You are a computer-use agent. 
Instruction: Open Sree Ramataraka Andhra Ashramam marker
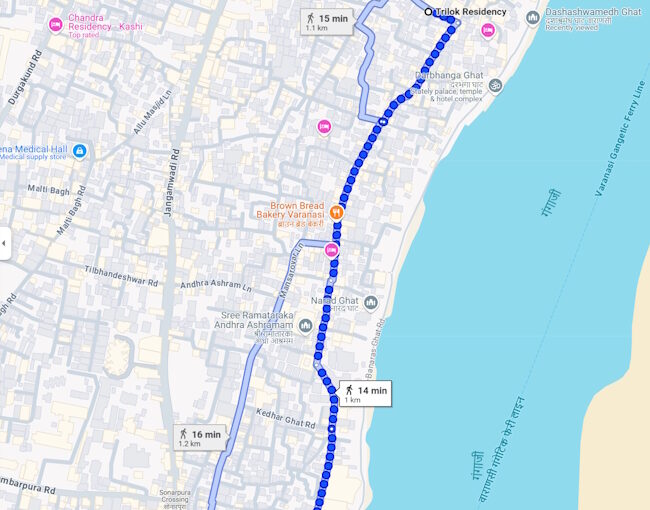(x=305, y=326)
